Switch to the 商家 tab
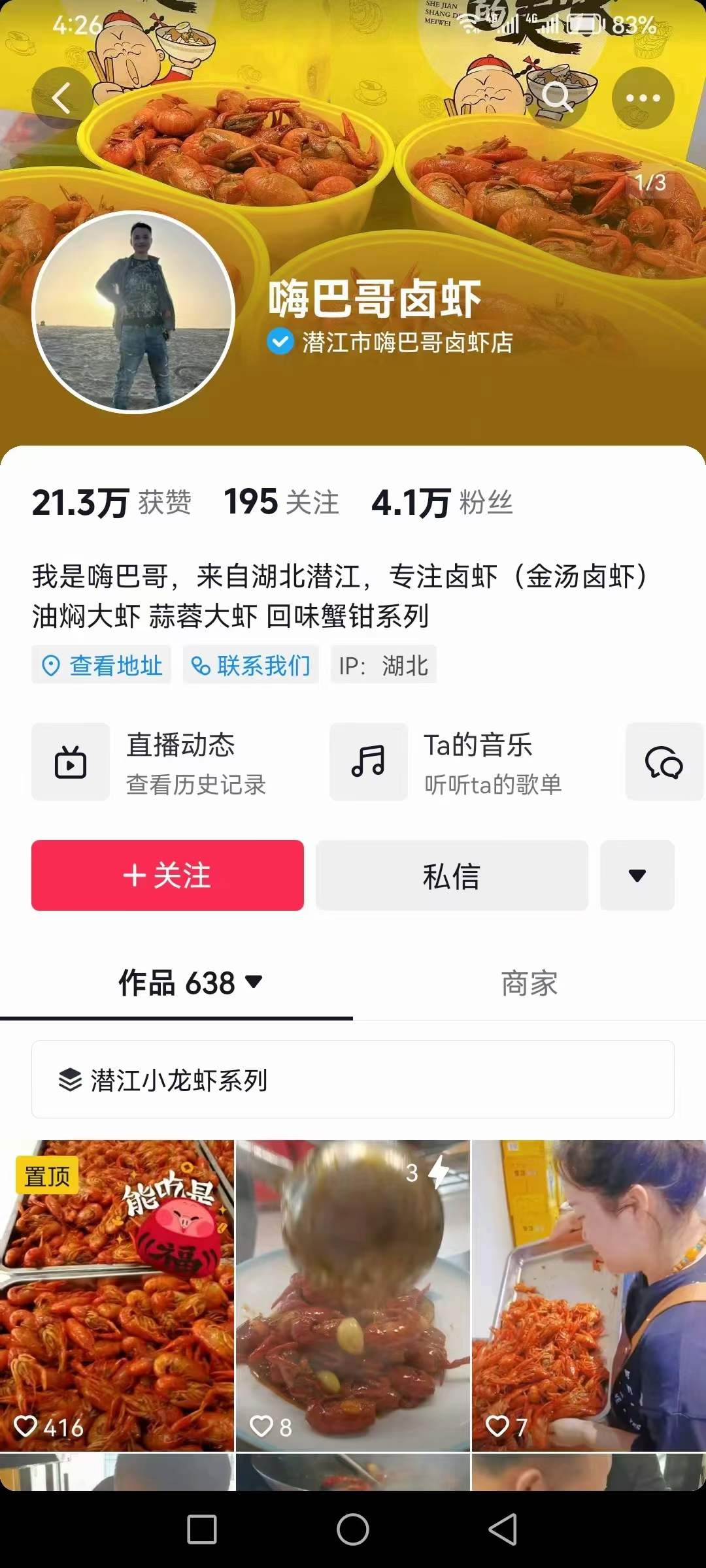Screen dimensions: 706x1568 click(529, 983)
